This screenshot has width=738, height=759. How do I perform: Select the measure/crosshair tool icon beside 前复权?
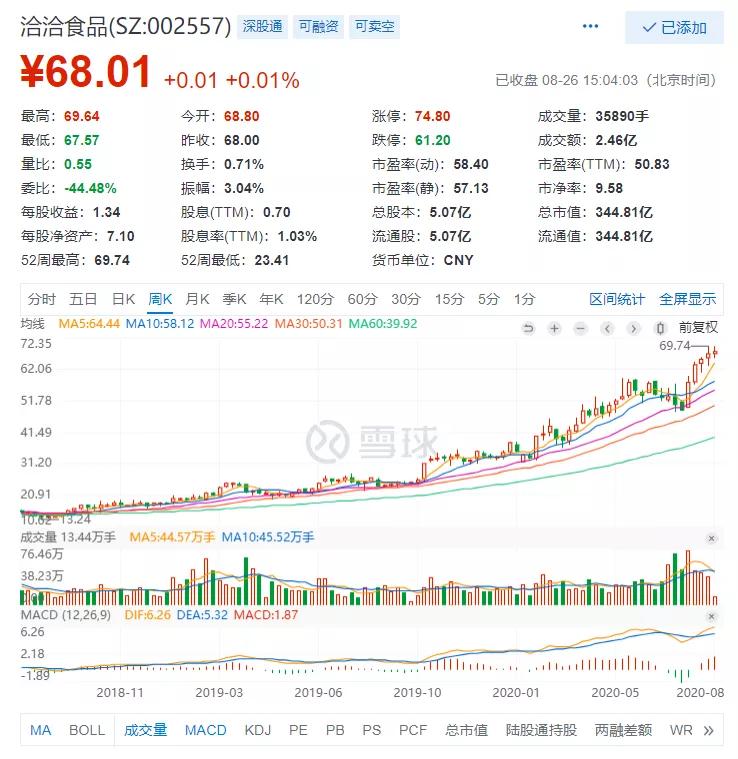pyautogui.click(x=660, y=327)
